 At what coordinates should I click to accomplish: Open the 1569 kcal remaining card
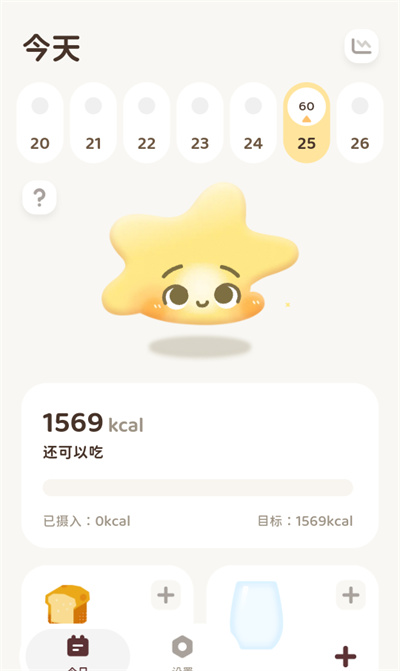pyautogui.click(x=200, y=466)
